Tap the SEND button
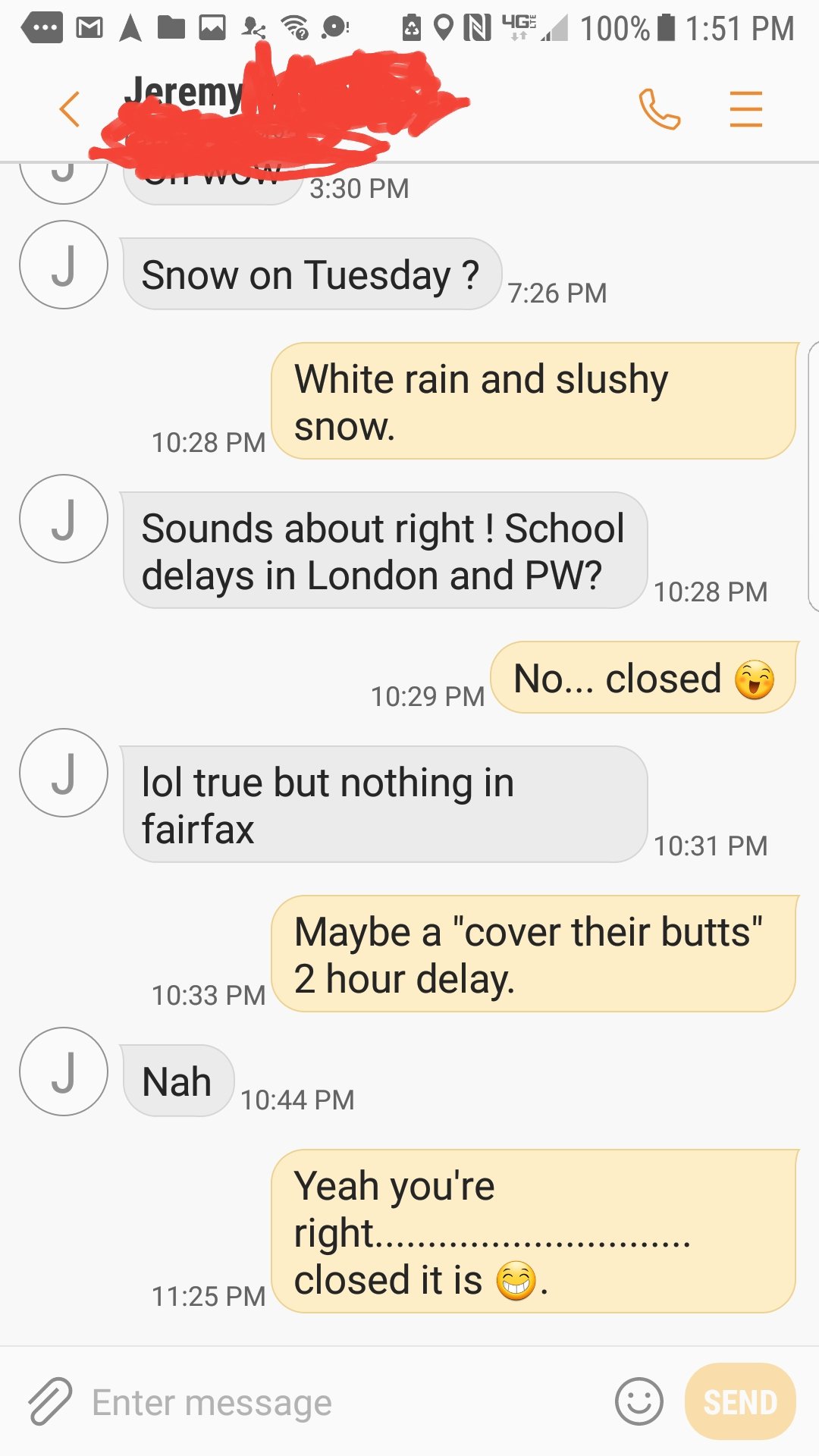 pyautogui.click(x=740, y=1401)
